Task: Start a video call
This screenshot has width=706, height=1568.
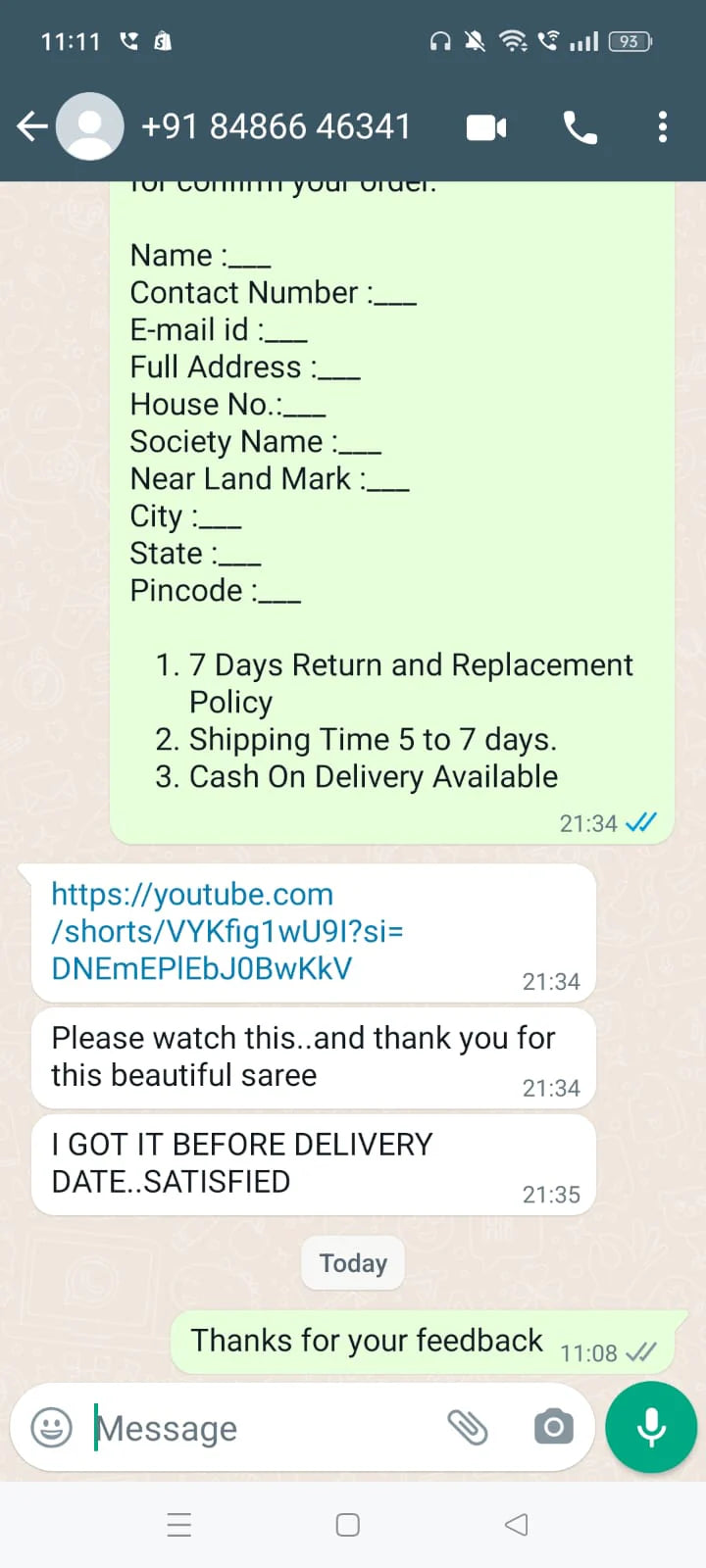Action: (x=486, y=127)
